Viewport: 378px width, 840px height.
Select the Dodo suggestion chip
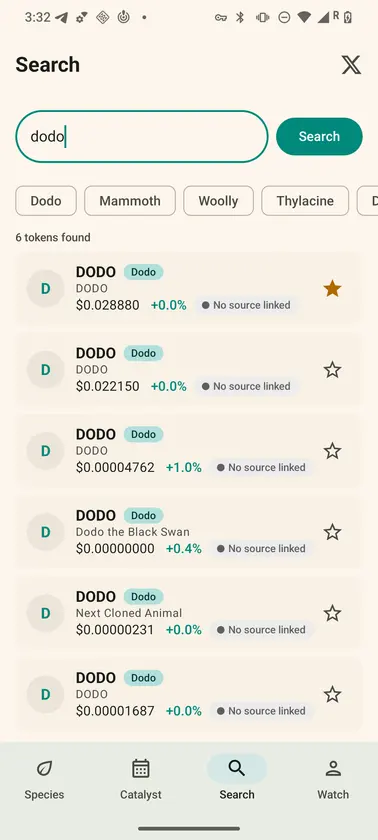[46, 201]
